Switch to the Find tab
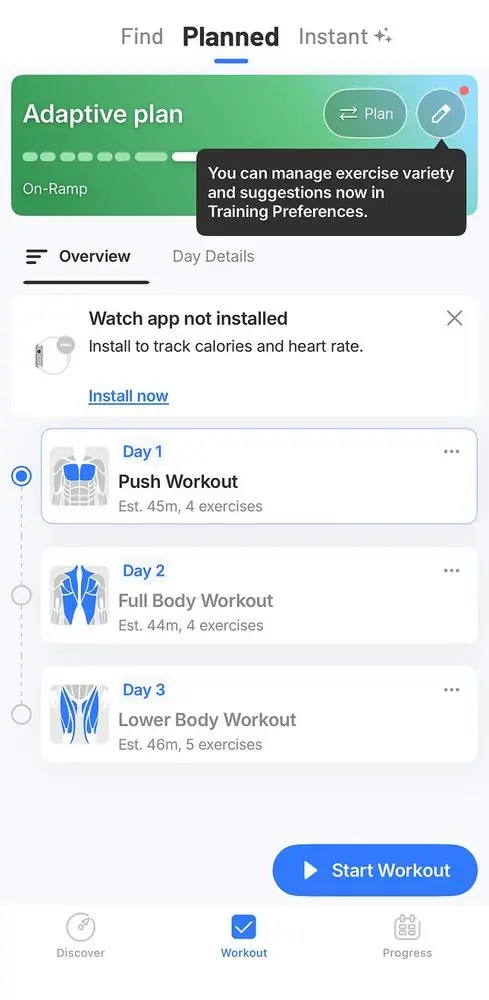The height and width of the screenshot is (1000, 489). [142, 36]
